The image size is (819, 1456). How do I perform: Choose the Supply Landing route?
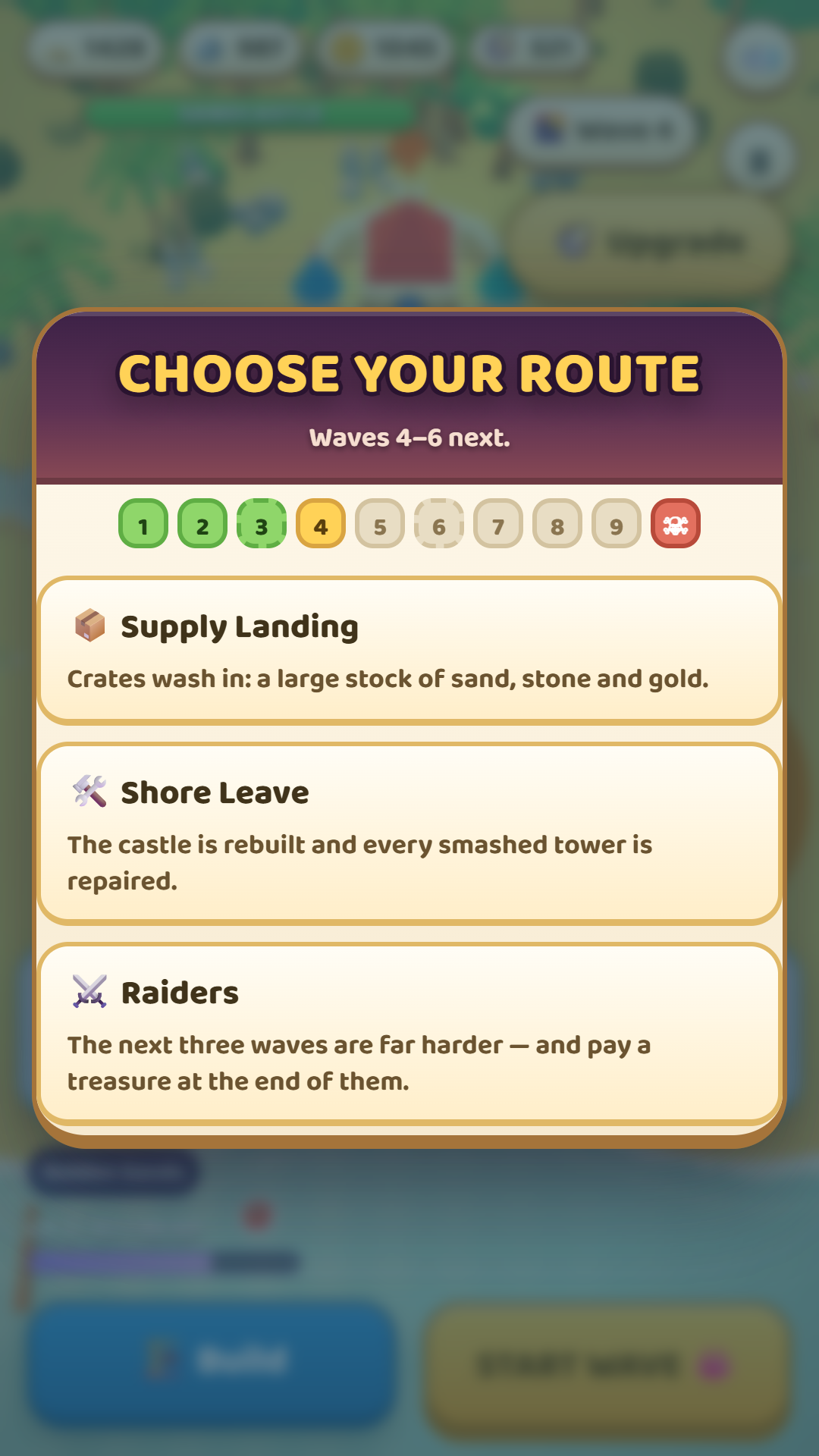(x=409, y=651)
